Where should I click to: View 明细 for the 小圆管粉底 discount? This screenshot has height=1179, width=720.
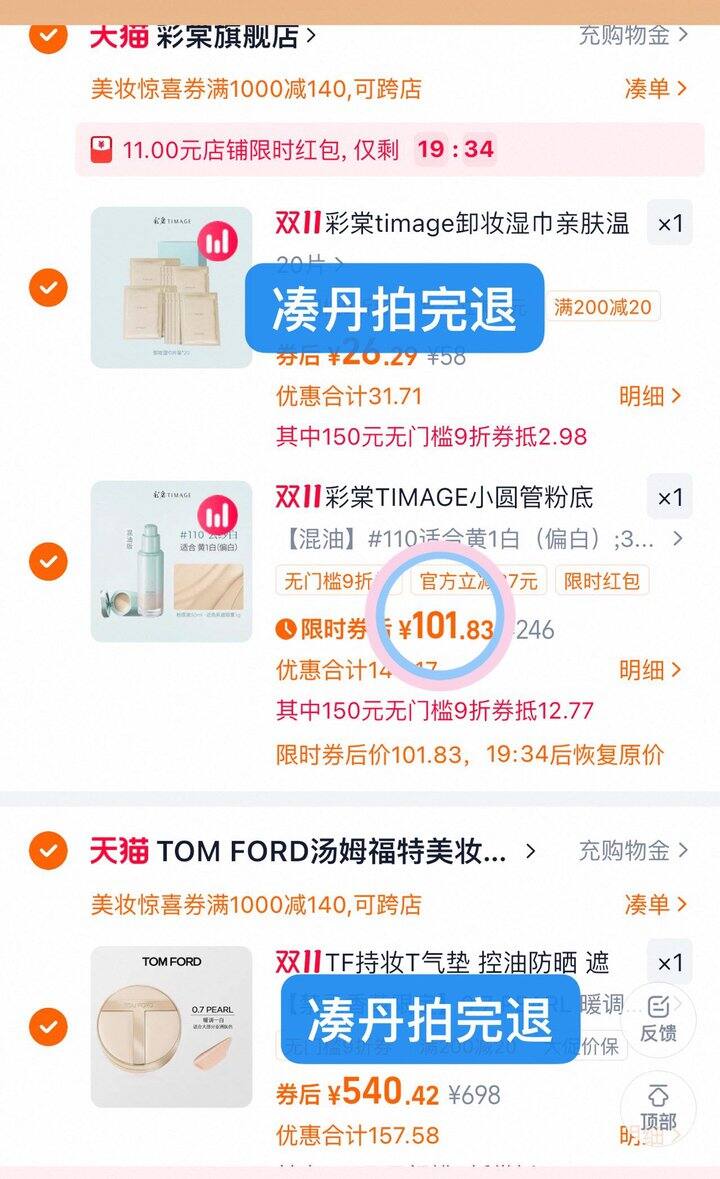click(649, 670)
